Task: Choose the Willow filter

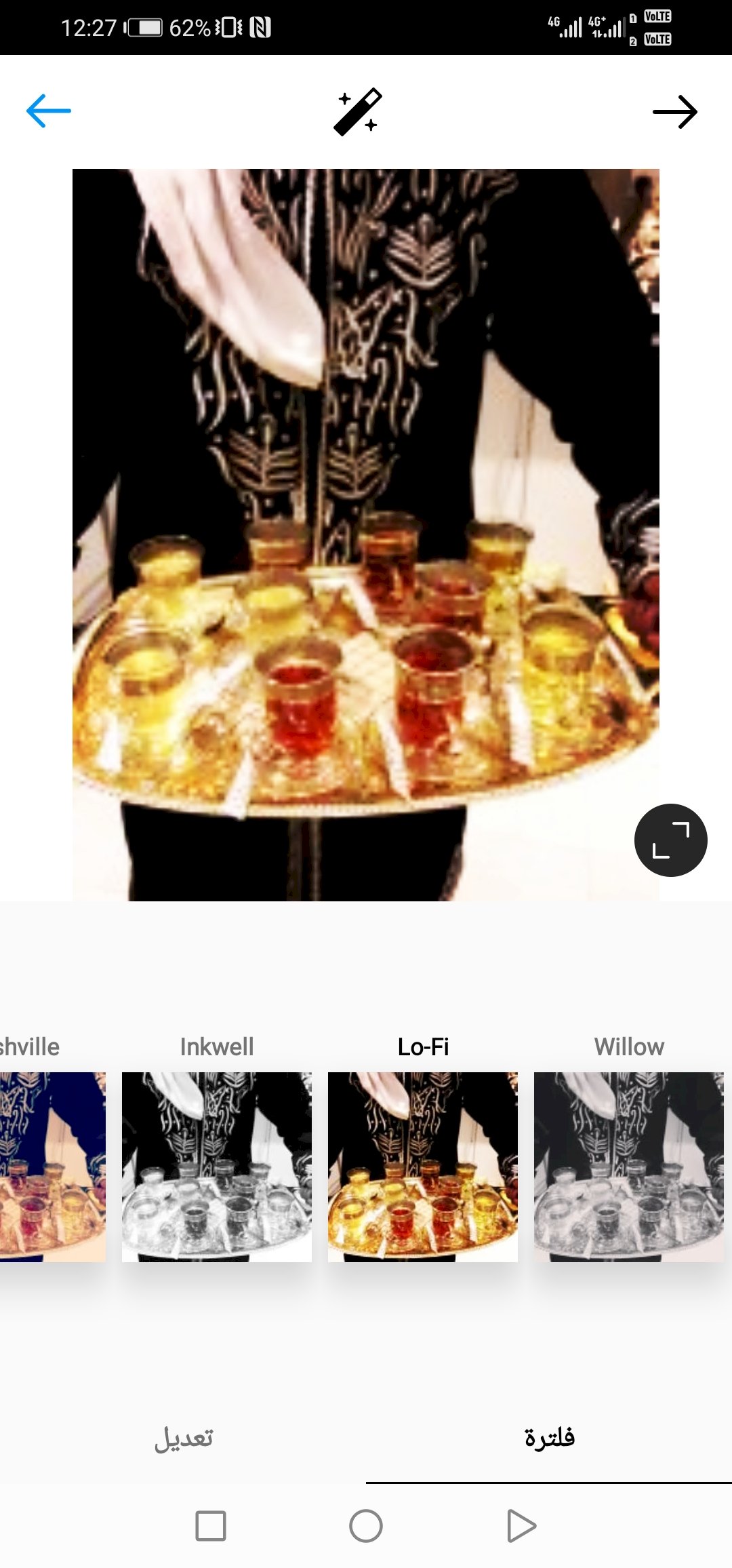Action: [629, 1166]
